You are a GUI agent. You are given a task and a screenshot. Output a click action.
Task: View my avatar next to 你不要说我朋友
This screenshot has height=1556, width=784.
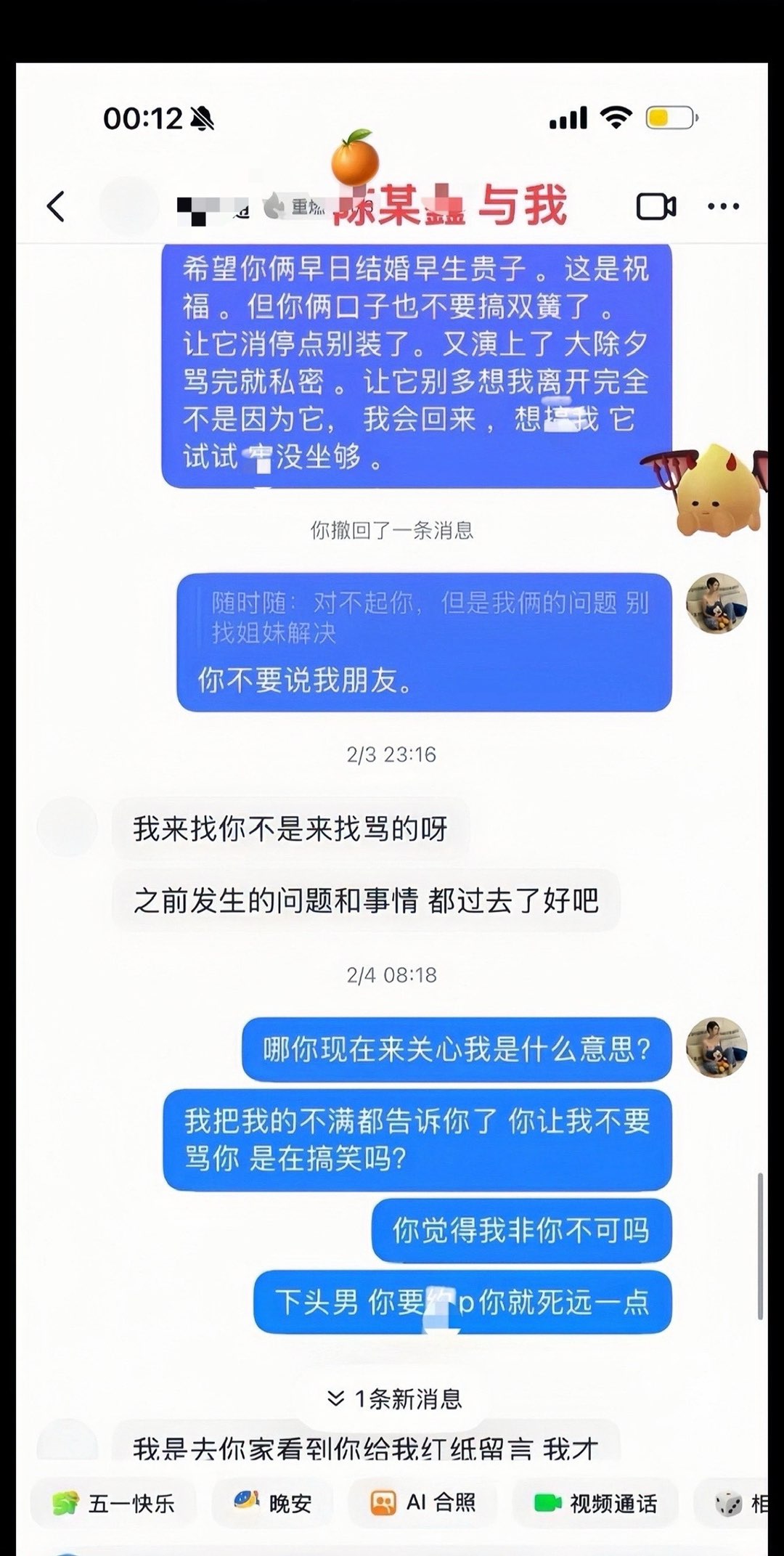[716, 603]
